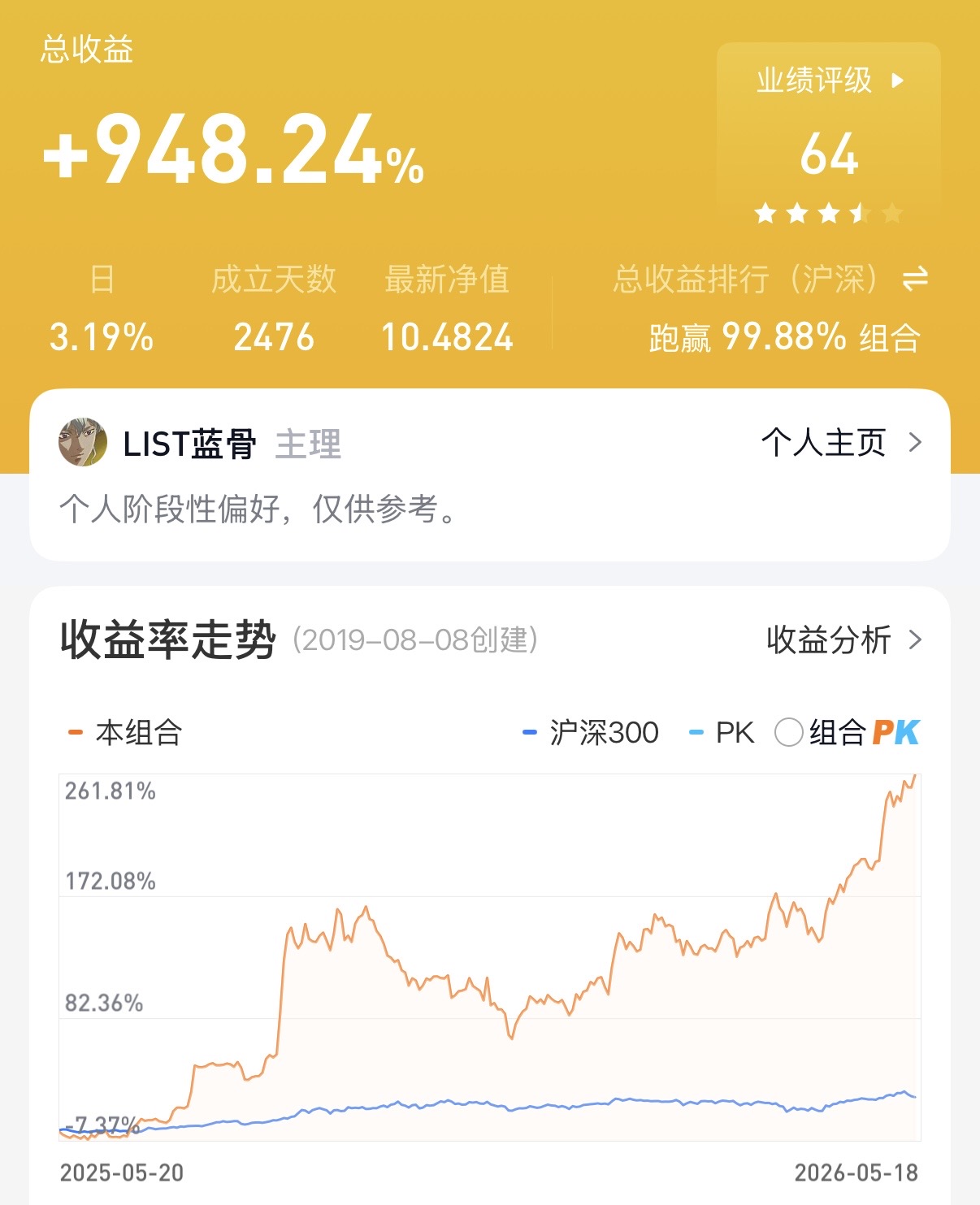980x1205 pixels.
Task: Open 收益分析 details
Action: (844, 640)
